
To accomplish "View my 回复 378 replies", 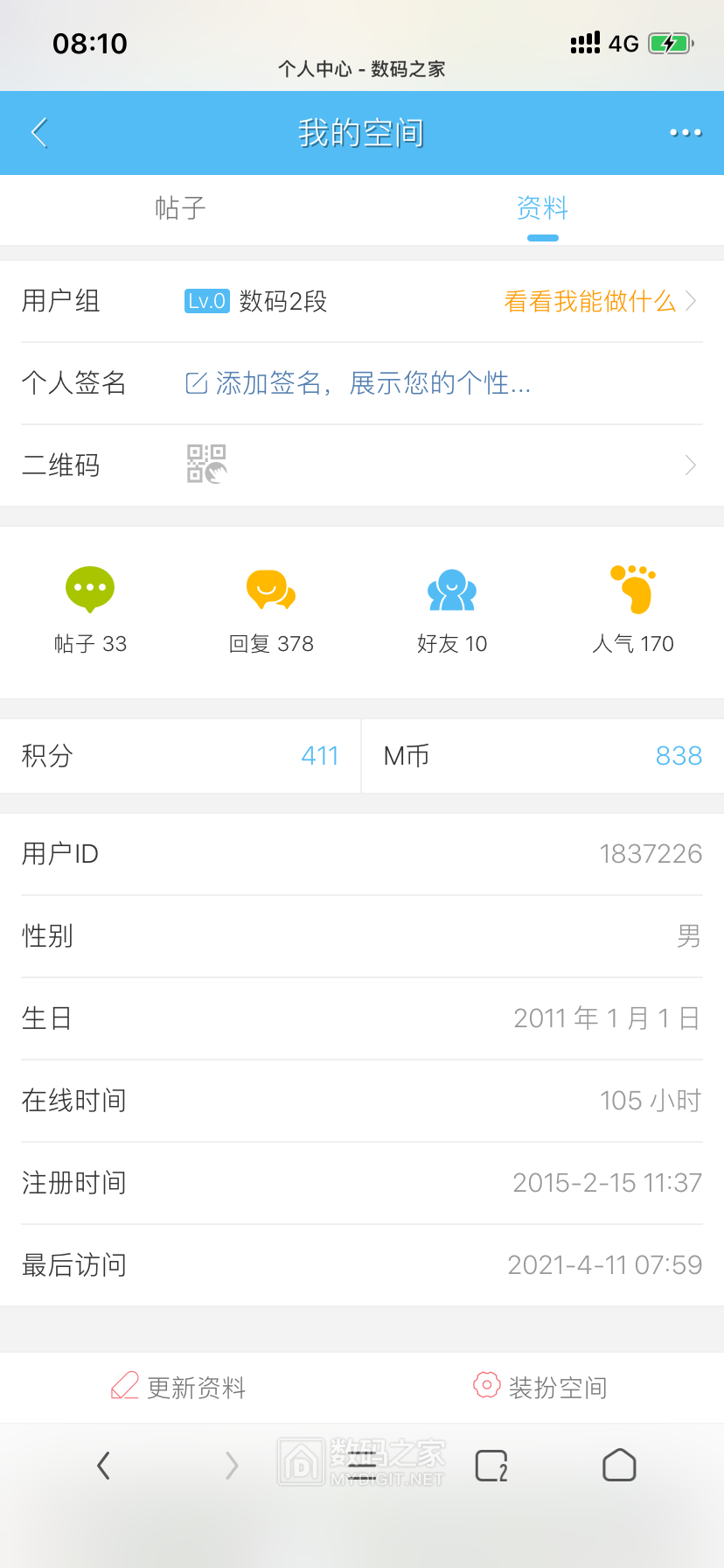I will click(271, 610).
